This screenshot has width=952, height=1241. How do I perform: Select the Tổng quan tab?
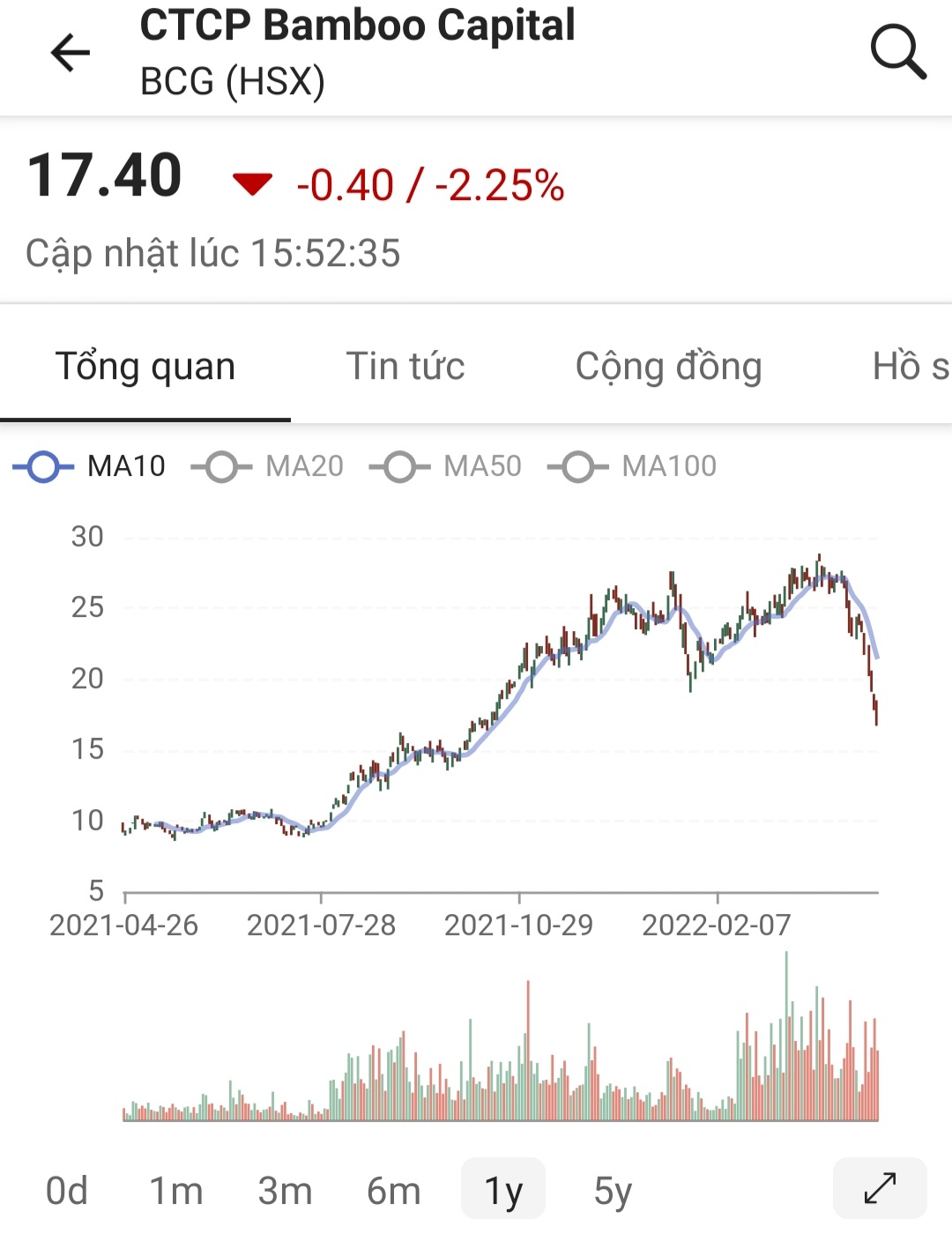(145, 366)
